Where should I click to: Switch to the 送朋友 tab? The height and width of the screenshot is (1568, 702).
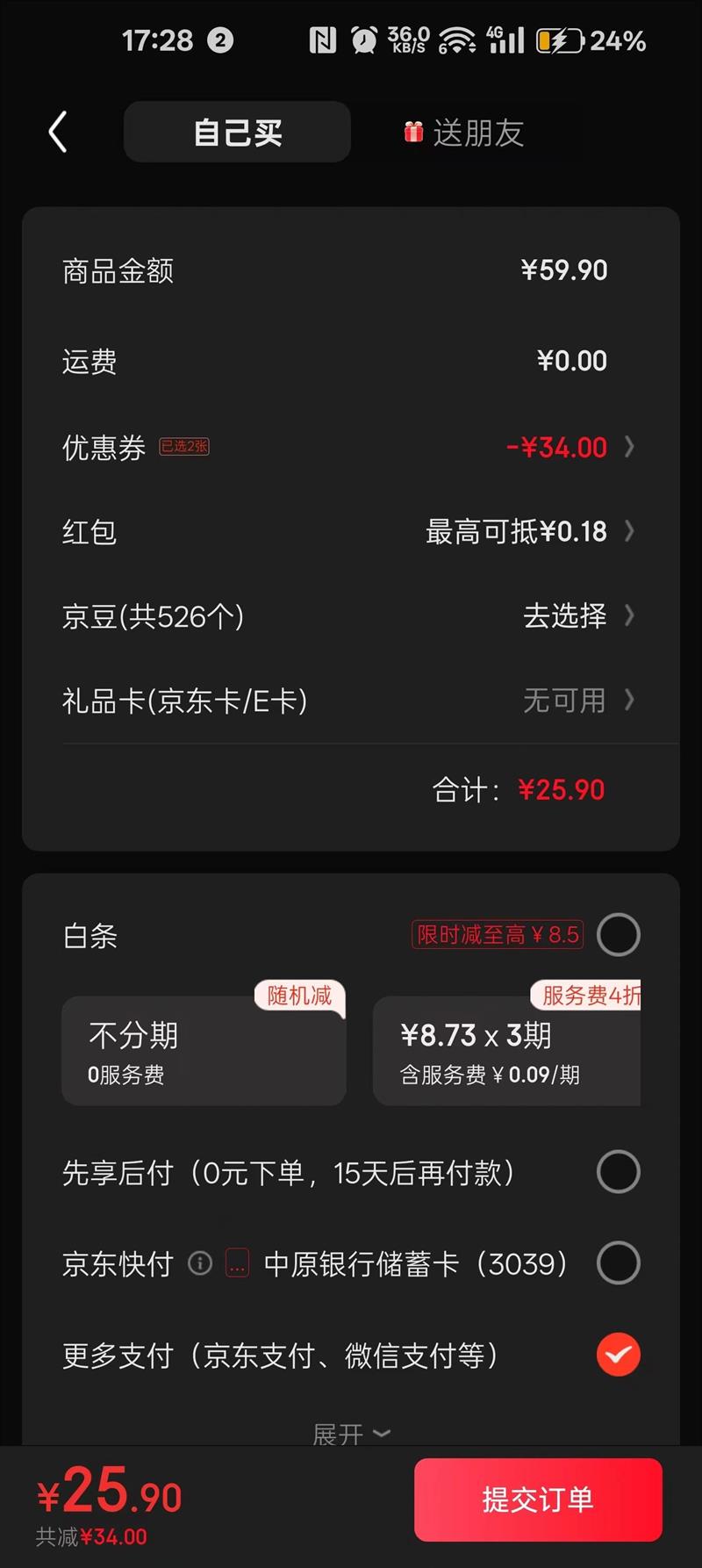point(465,133)
